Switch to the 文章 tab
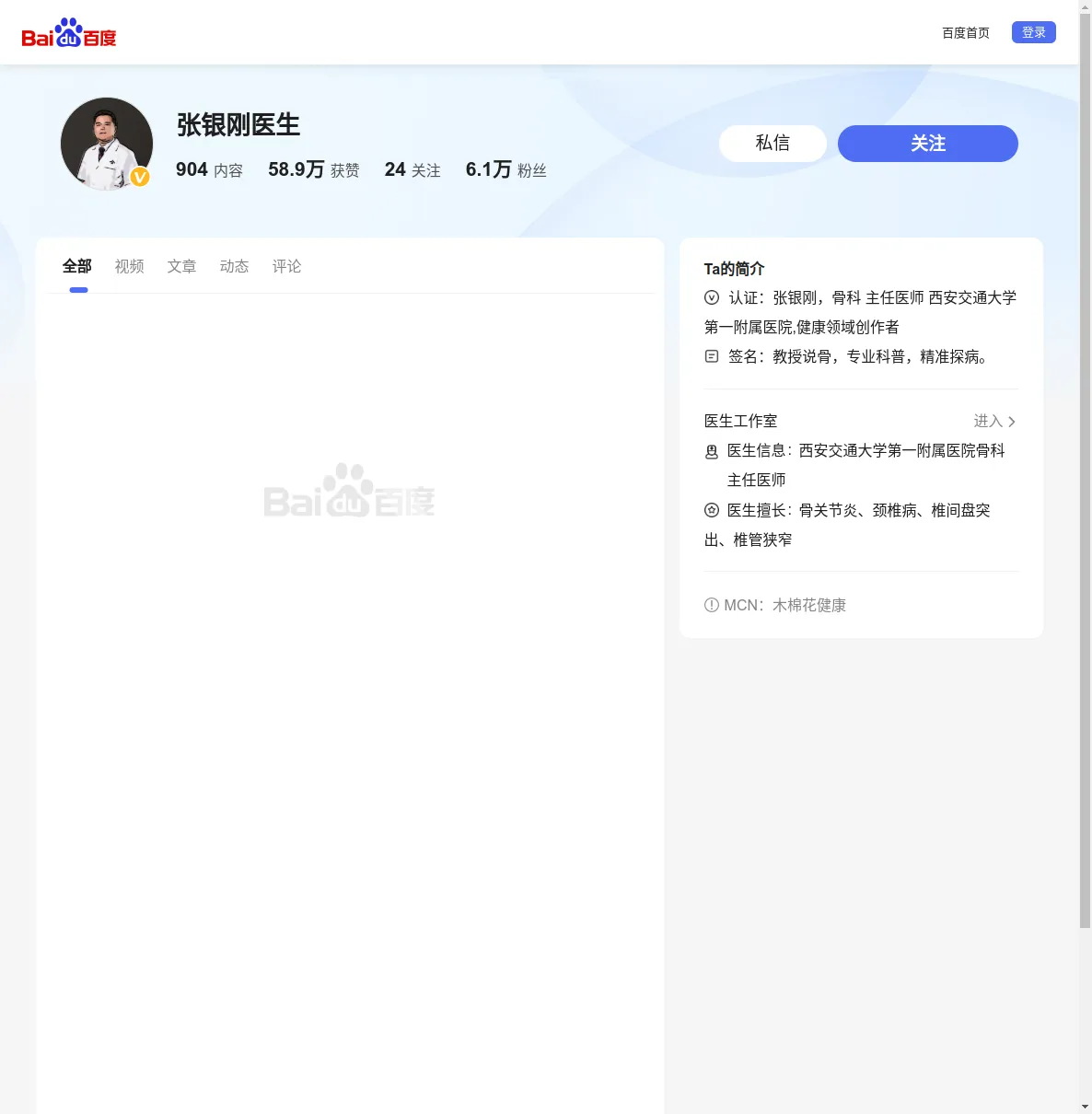Image resolution: width=1092 pixels, height=1114 pixels. [181, 266]
